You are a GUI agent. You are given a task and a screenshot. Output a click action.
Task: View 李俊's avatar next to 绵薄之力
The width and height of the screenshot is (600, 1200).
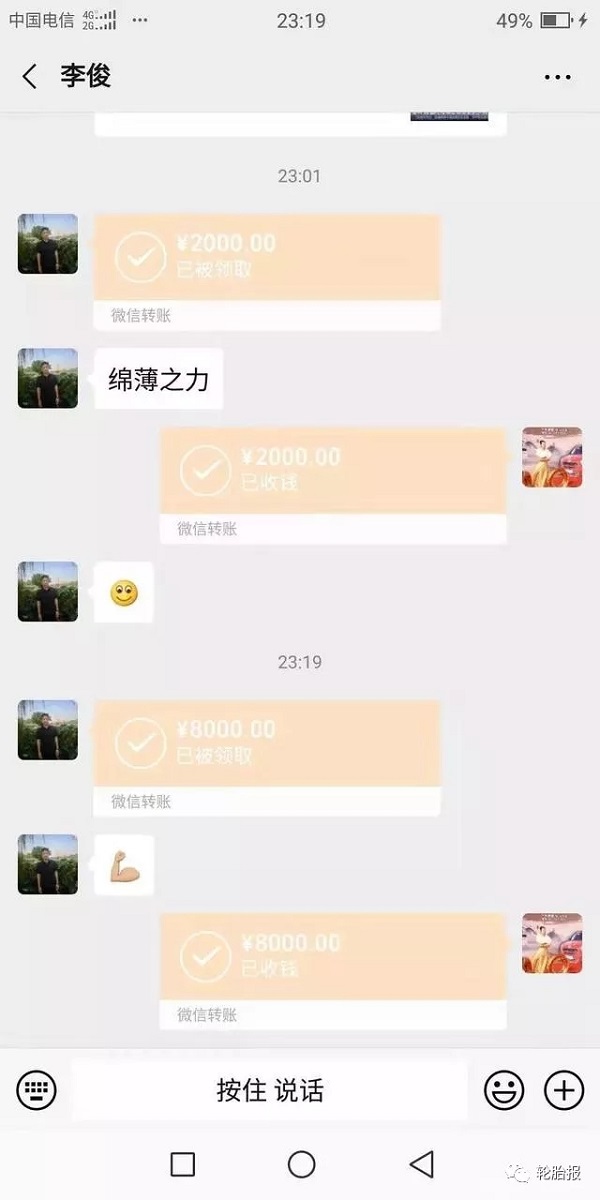point(47,378)
